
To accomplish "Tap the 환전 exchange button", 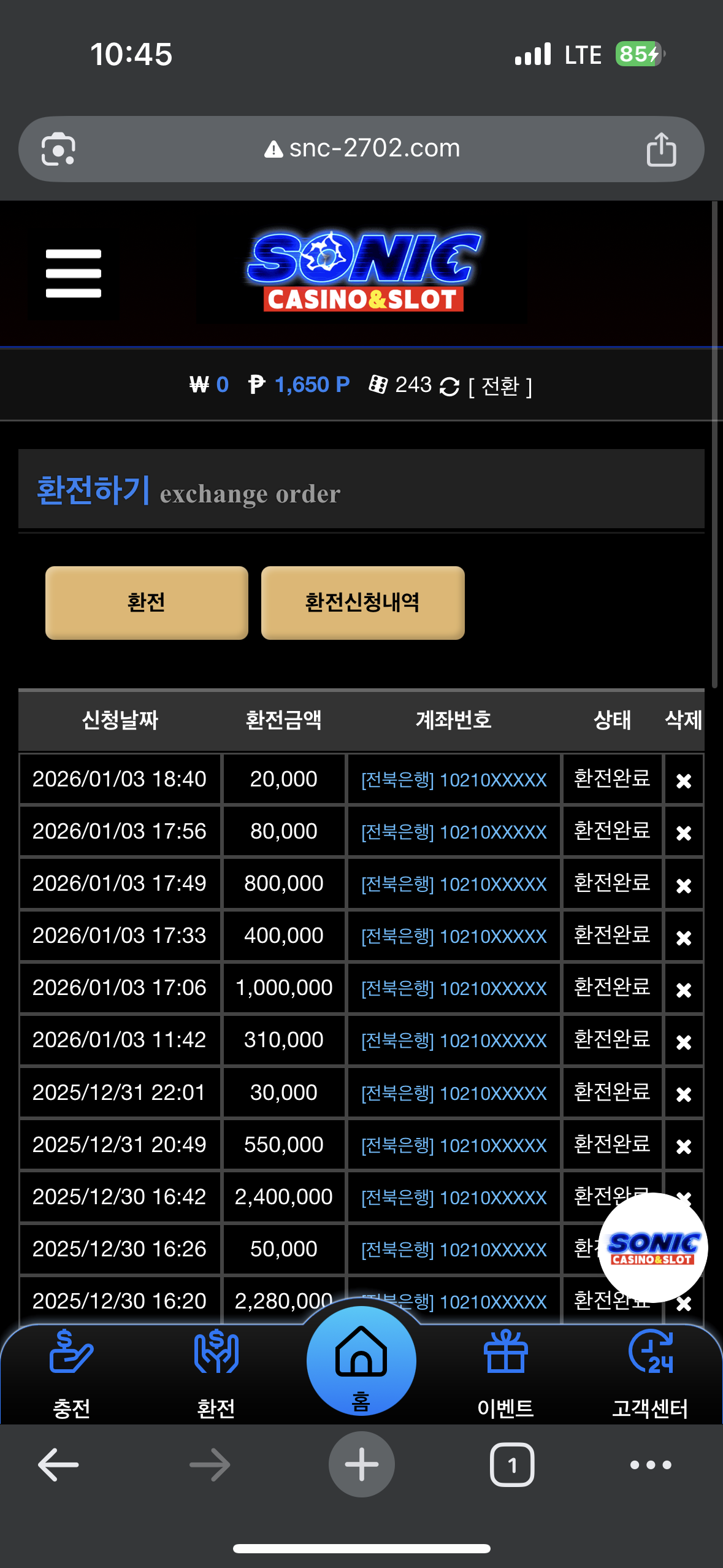I will [x=147, y=602].
